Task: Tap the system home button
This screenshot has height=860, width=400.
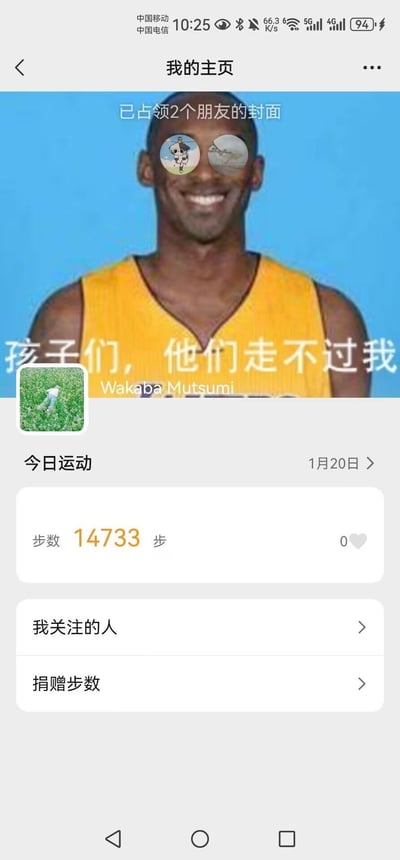Action: 200,839
